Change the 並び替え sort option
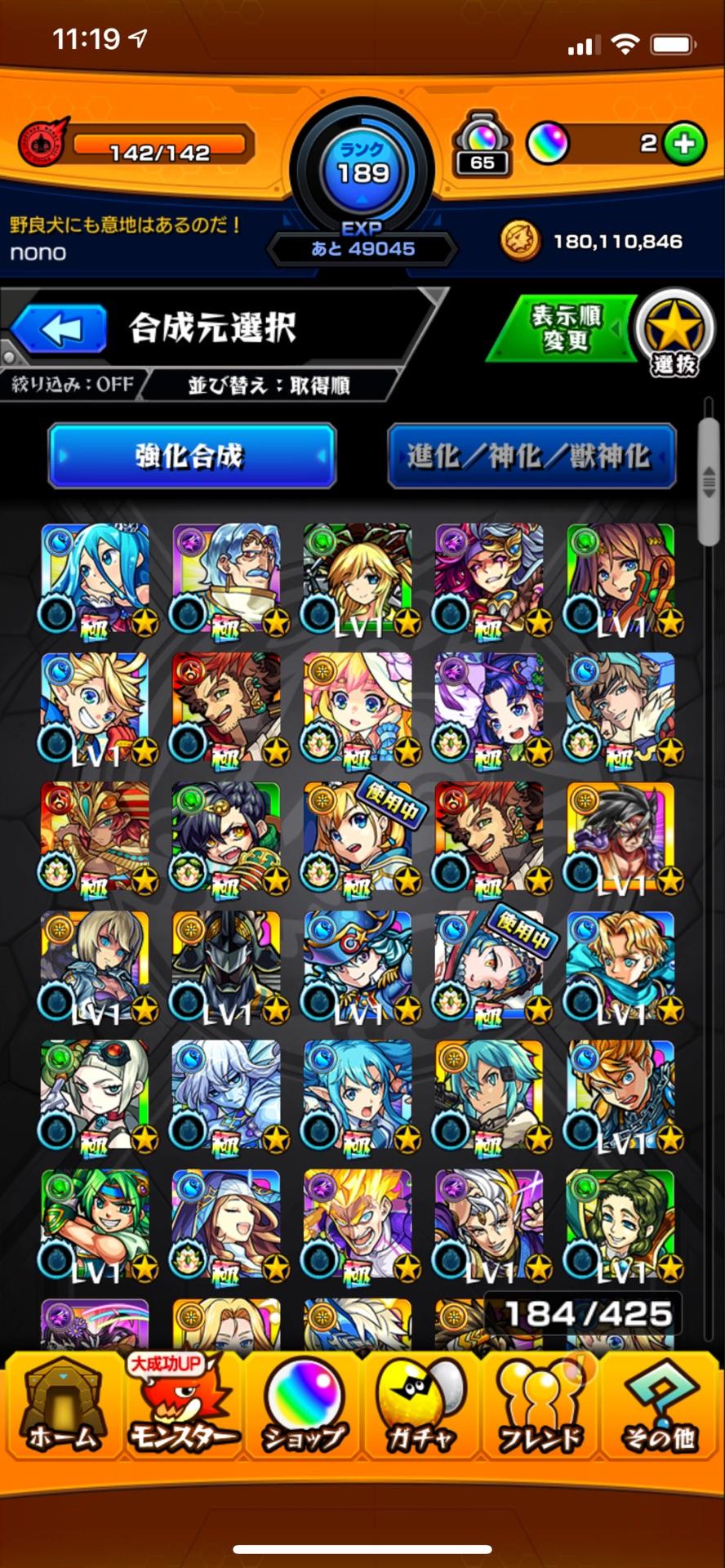Image resolution: width=725 pixels, height=1568 pixels. tap(269, 385)
